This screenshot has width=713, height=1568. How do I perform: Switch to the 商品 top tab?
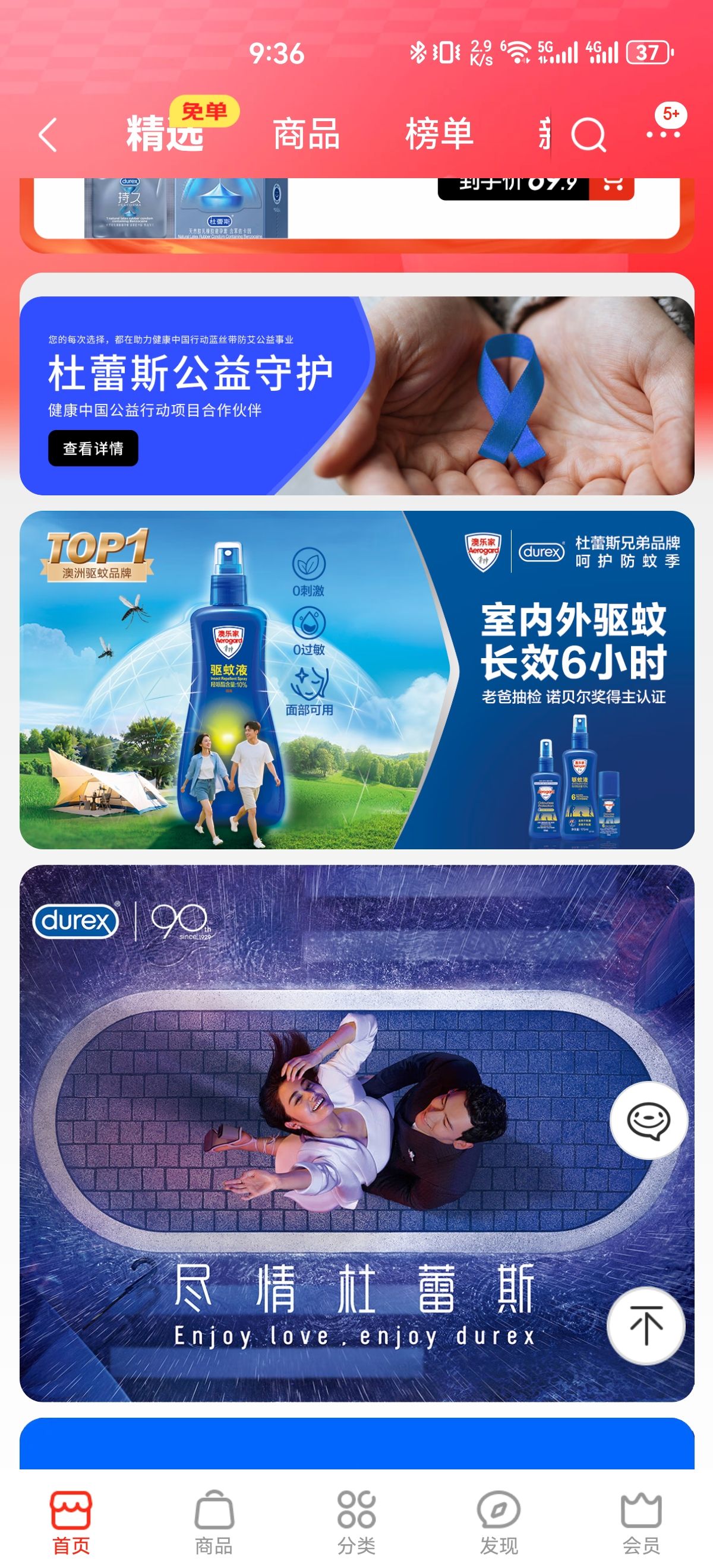pyautogui.click(x=305, y=133)
